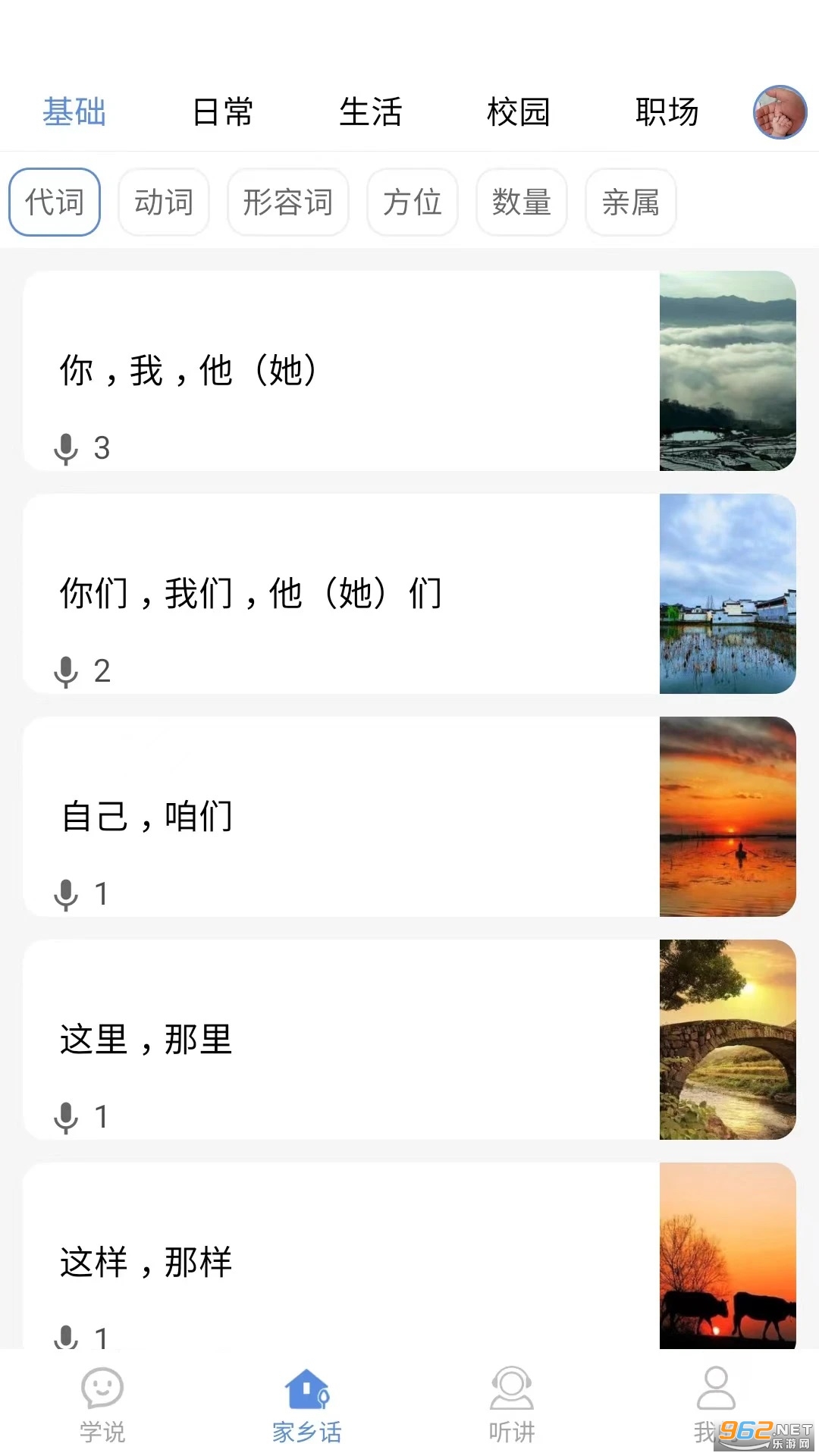Image resolution: width=819 pixels, height=1456 pixels.
Task: Tap the 家乡话 bottom tab
Action: coord(307,1404)
